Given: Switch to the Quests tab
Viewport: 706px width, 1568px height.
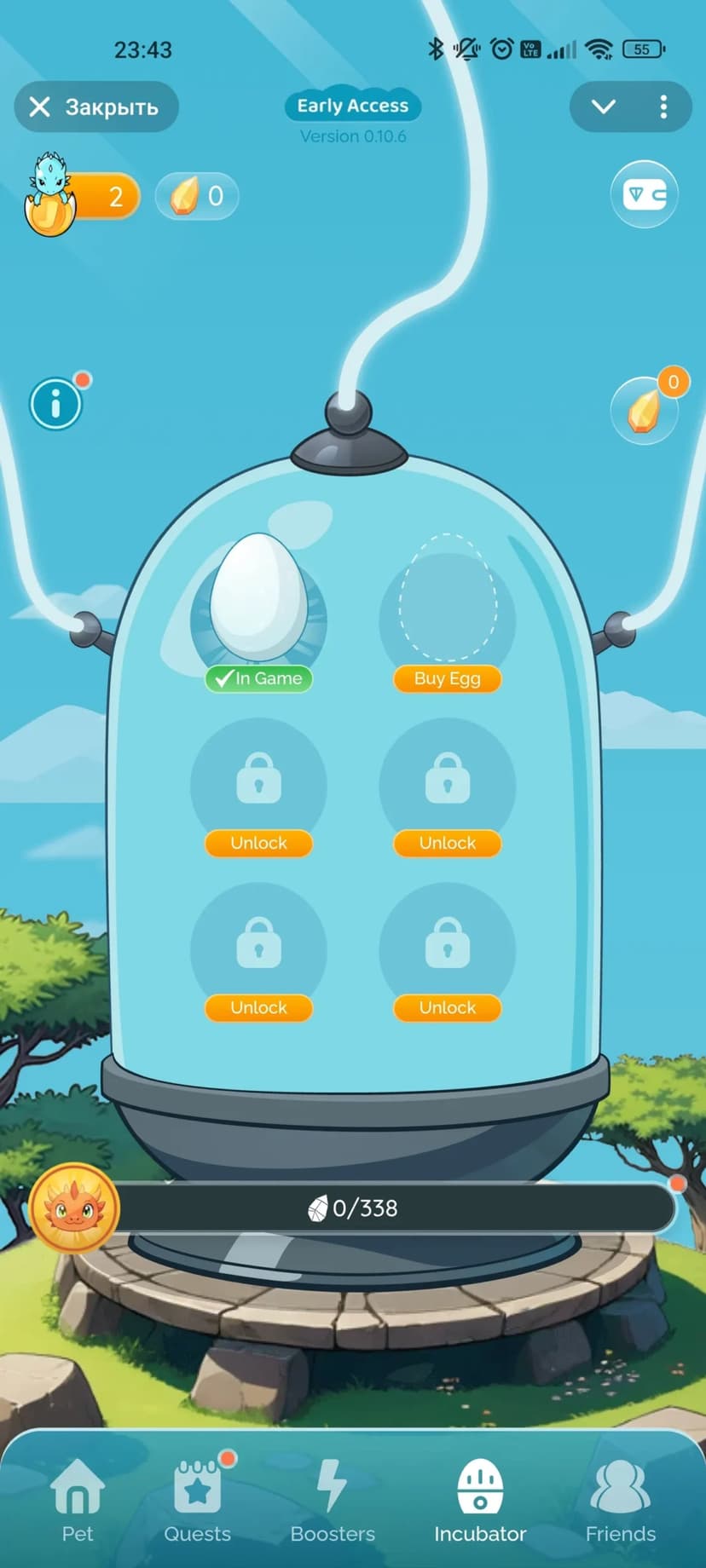Looking at the screenshot, I should point(198,1502).
